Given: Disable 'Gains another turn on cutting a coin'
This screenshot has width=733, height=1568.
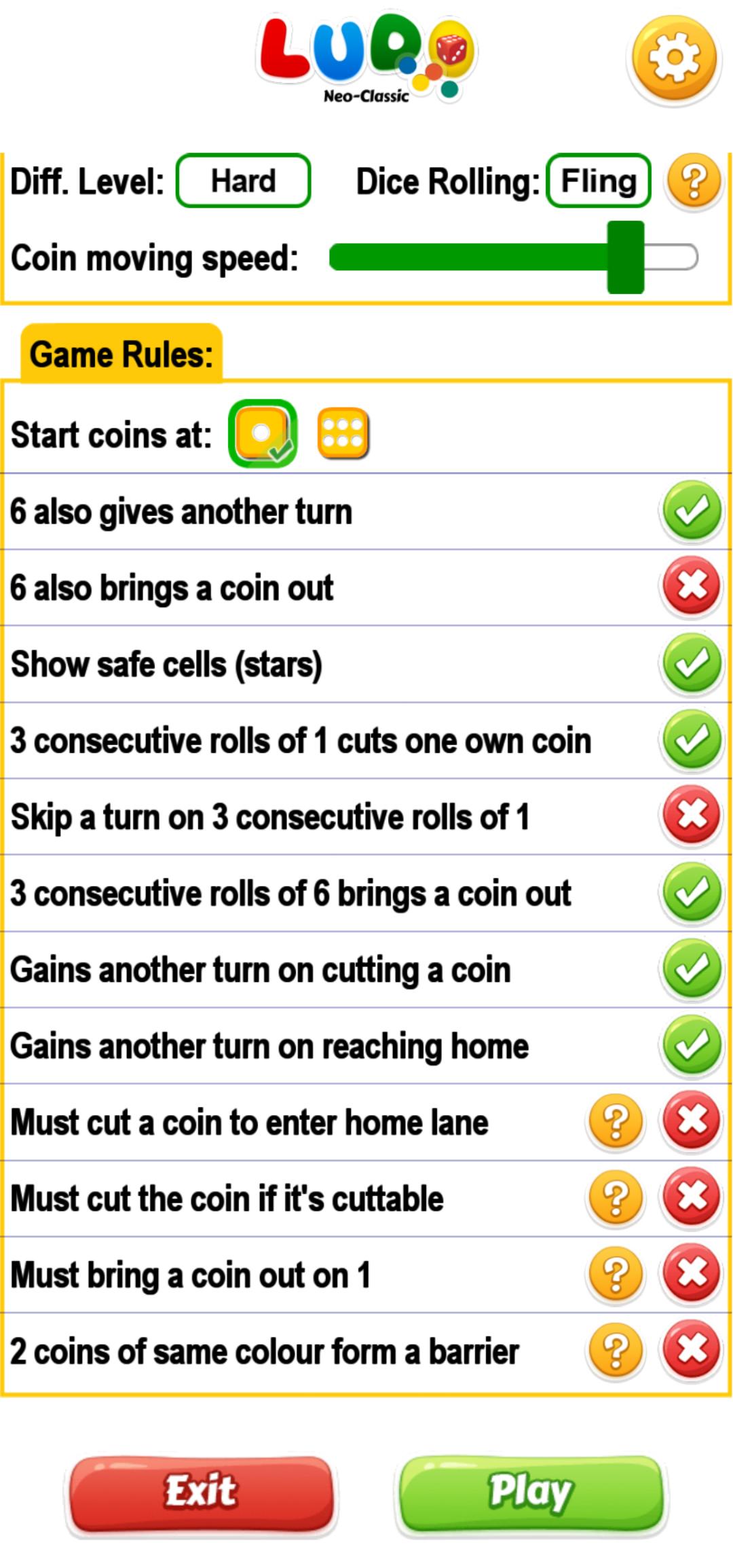Looking at the screenshot, I should (692, 969).
